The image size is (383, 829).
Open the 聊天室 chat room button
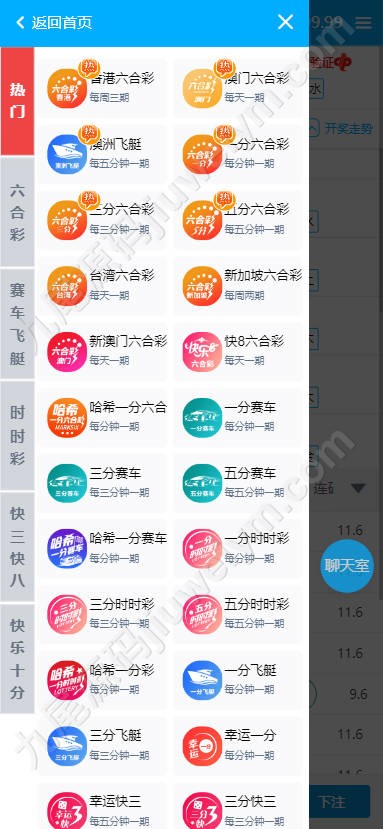347,565
